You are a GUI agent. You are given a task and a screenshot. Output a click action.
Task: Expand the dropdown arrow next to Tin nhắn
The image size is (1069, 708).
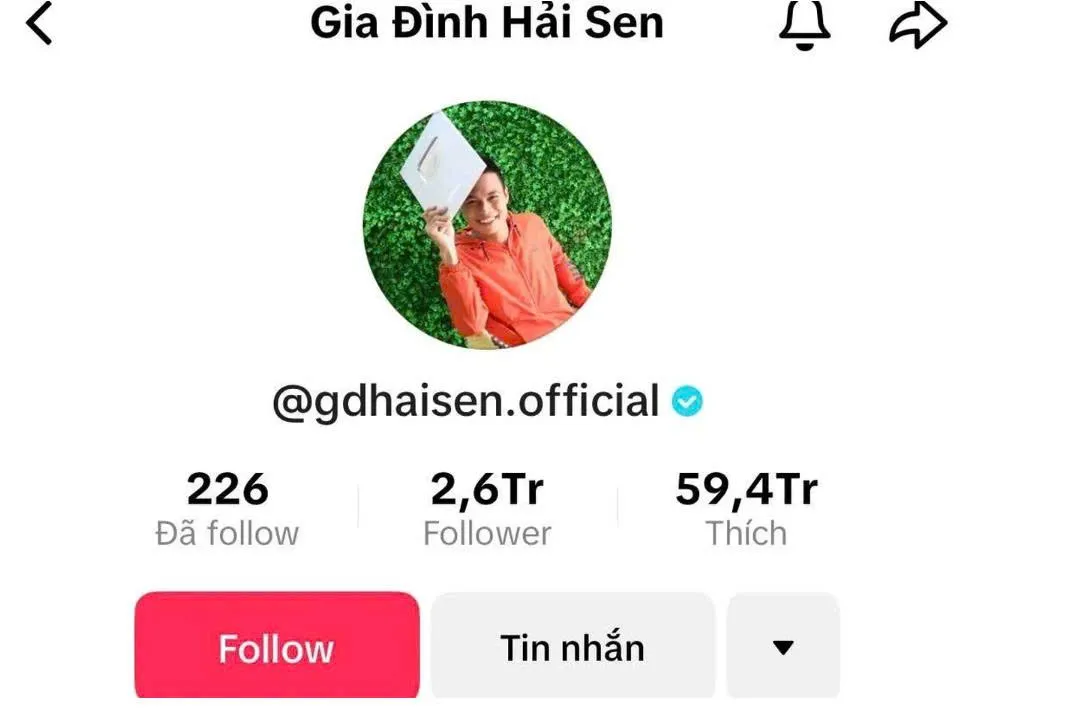[783, 646]
